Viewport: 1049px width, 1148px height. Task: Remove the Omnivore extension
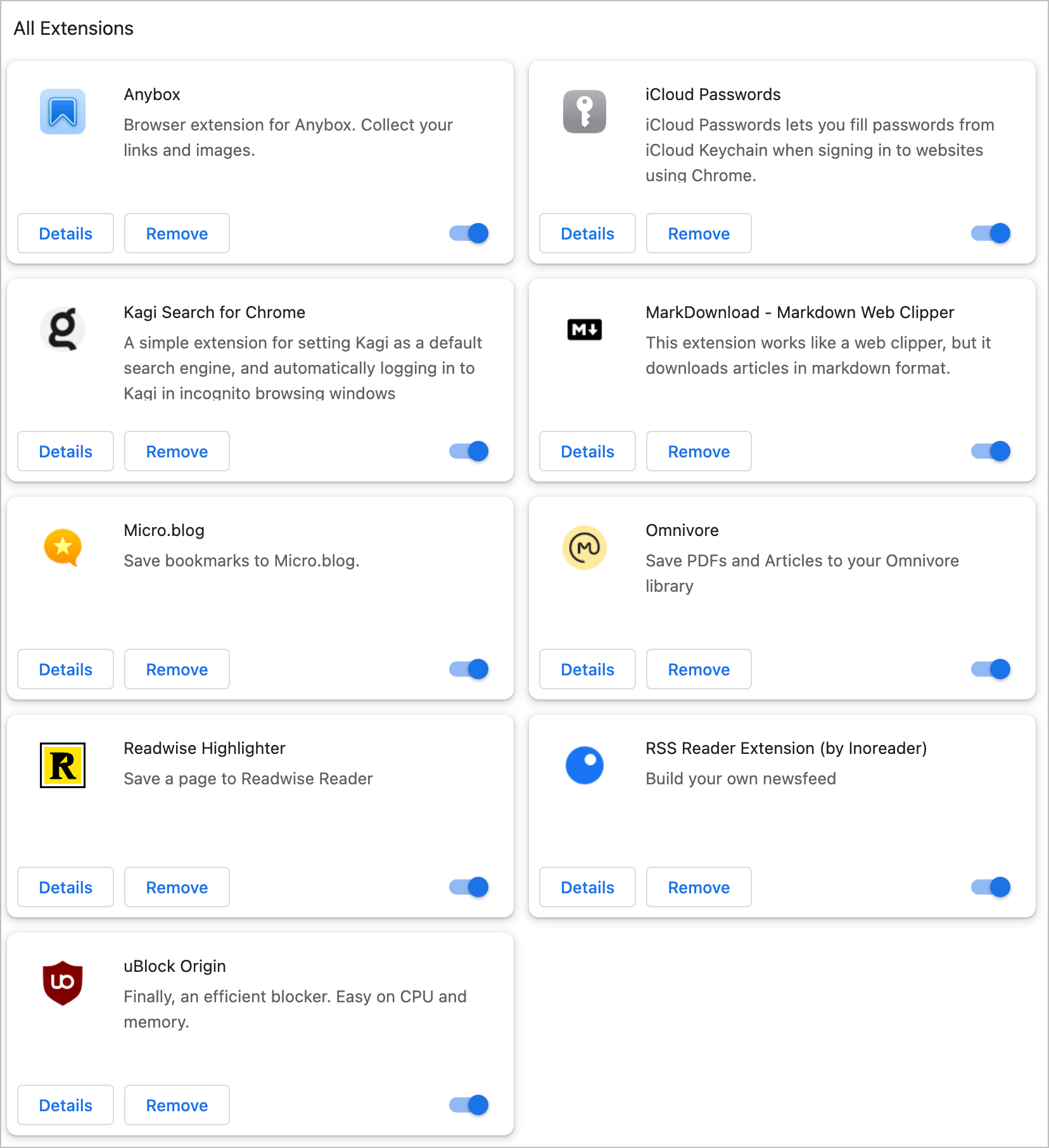point(699,670)
